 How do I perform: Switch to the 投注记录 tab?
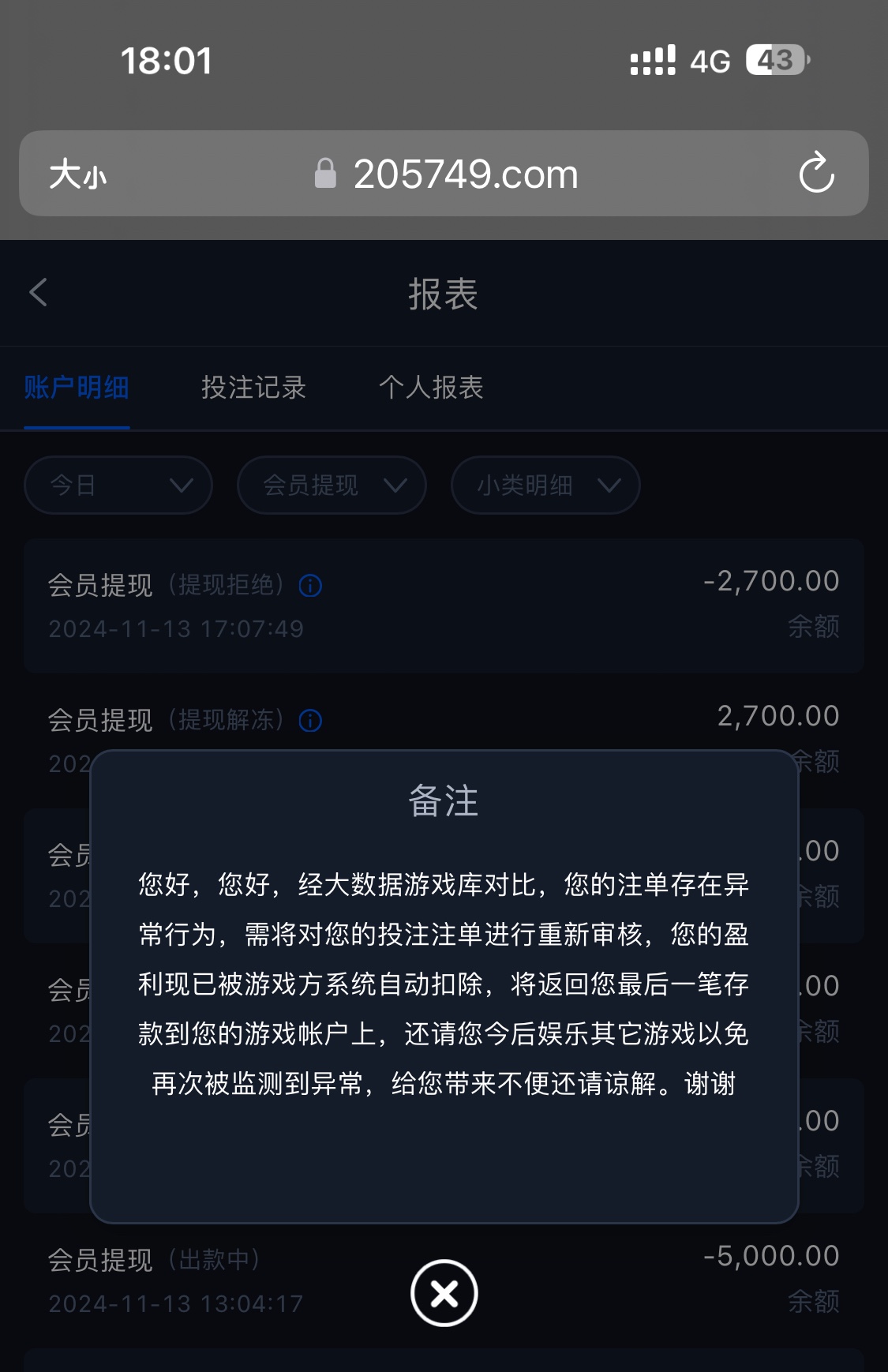[254, 388]
